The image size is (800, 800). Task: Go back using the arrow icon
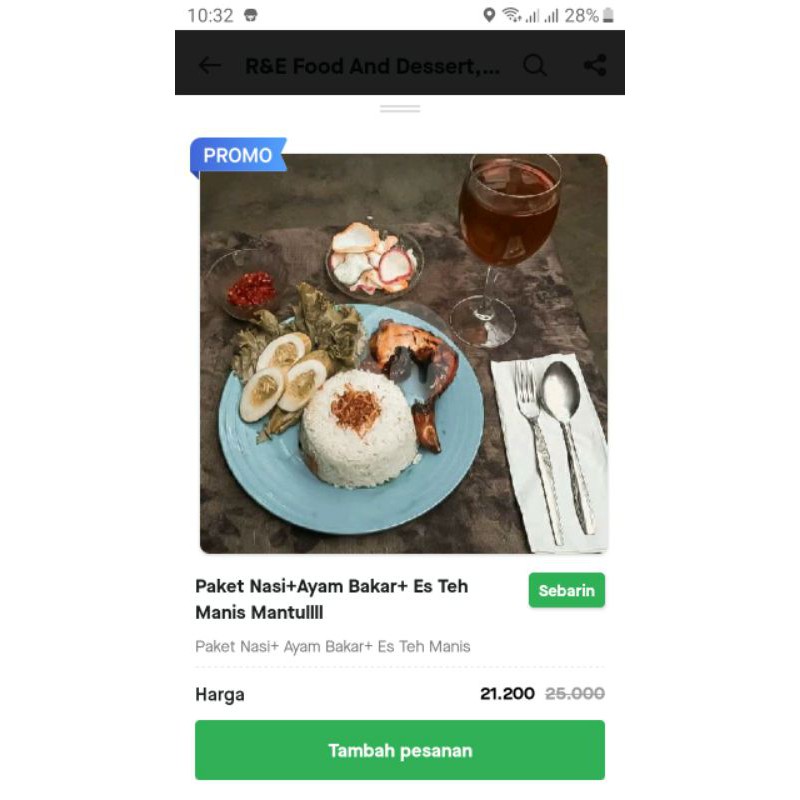click(210, 65)
